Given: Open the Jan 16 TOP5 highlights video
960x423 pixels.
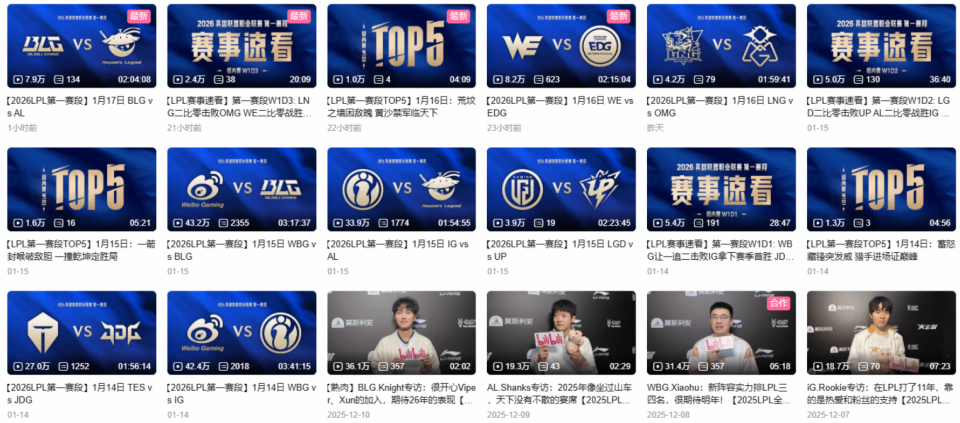Looking at the screenshot, I should pyautogui.click(x=401, y=46).
